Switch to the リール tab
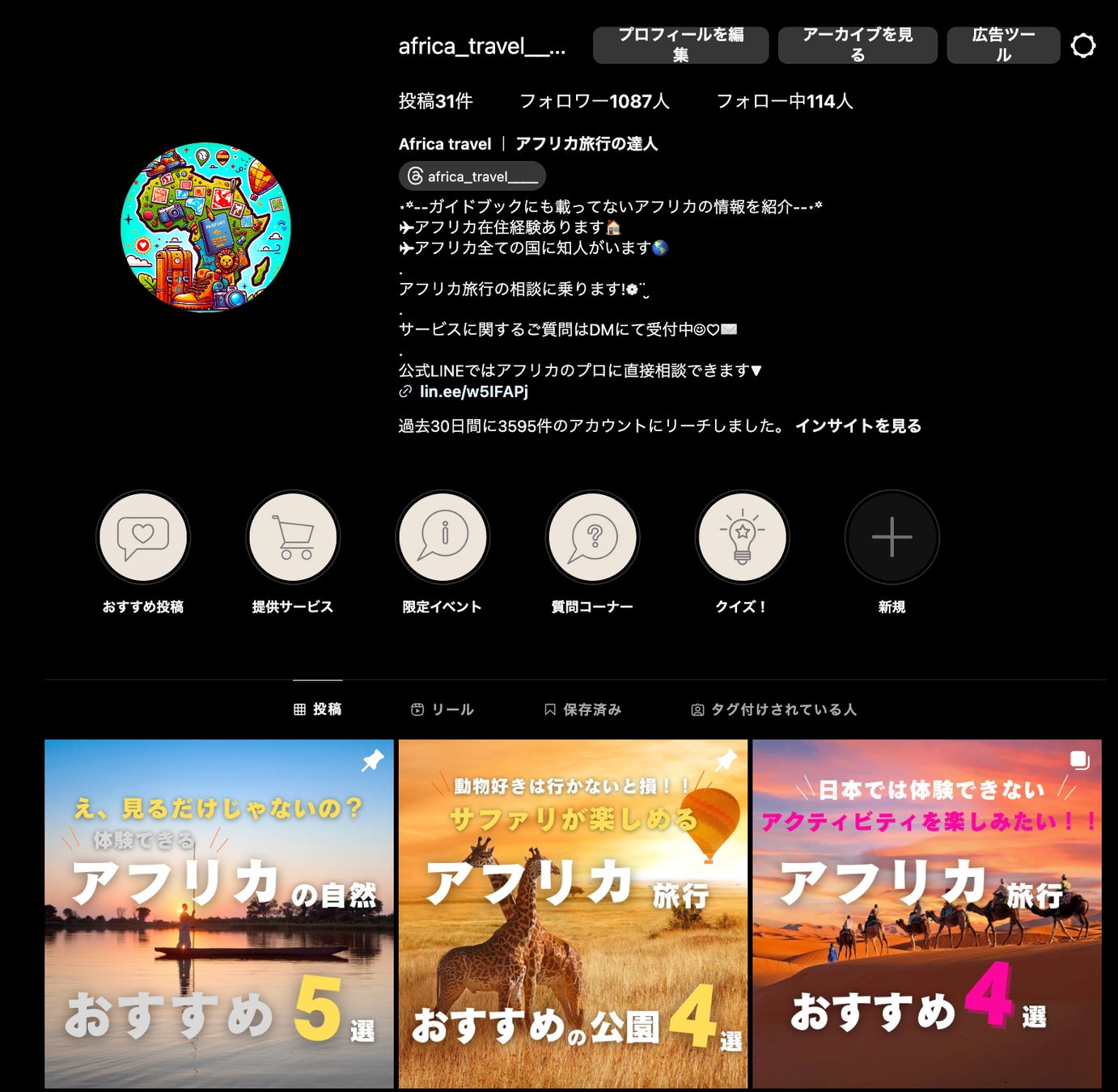This screenshot has height=1092, width=1118. click(443, 709)
